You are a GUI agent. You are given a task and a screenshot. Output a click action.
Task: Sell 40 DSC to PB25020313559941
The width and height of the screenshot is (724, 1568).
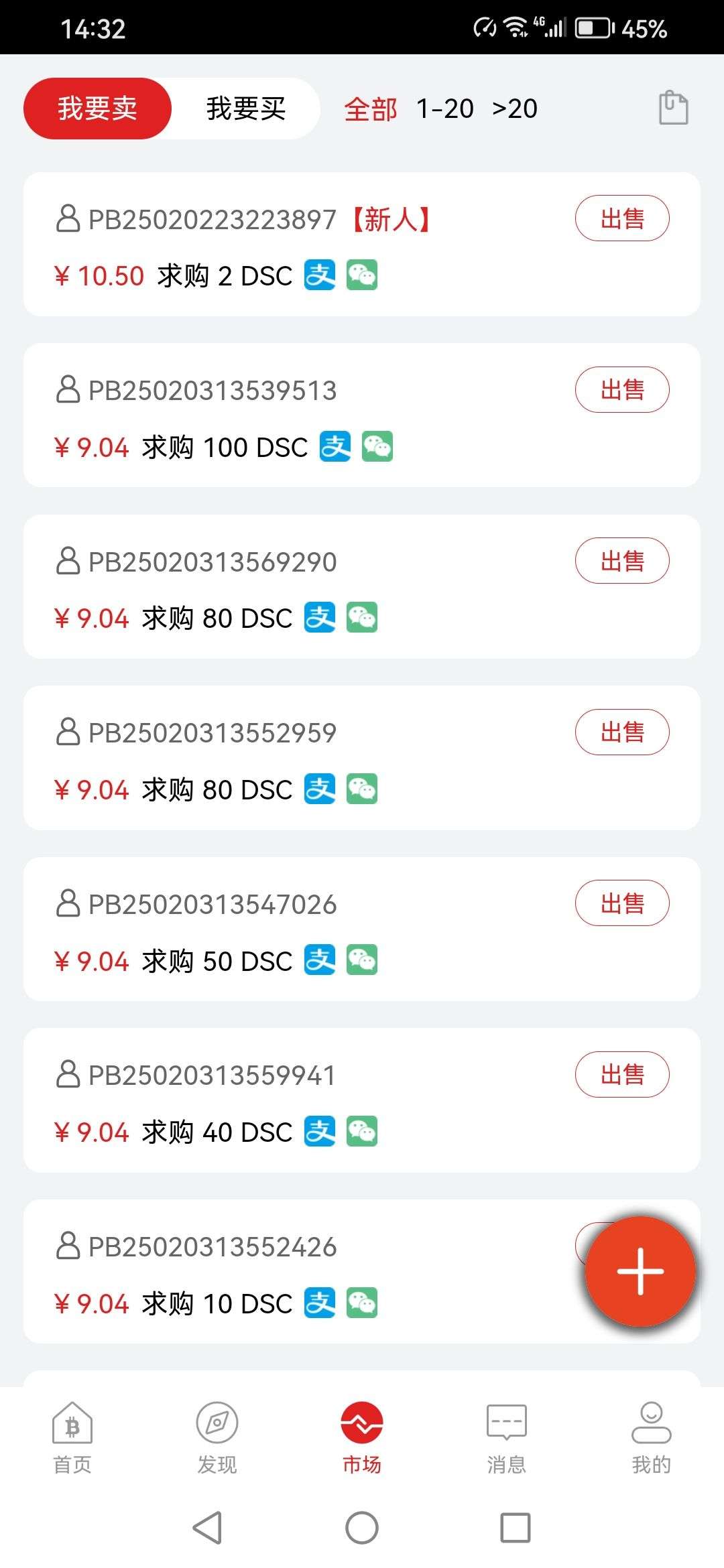coord(622,1074)
